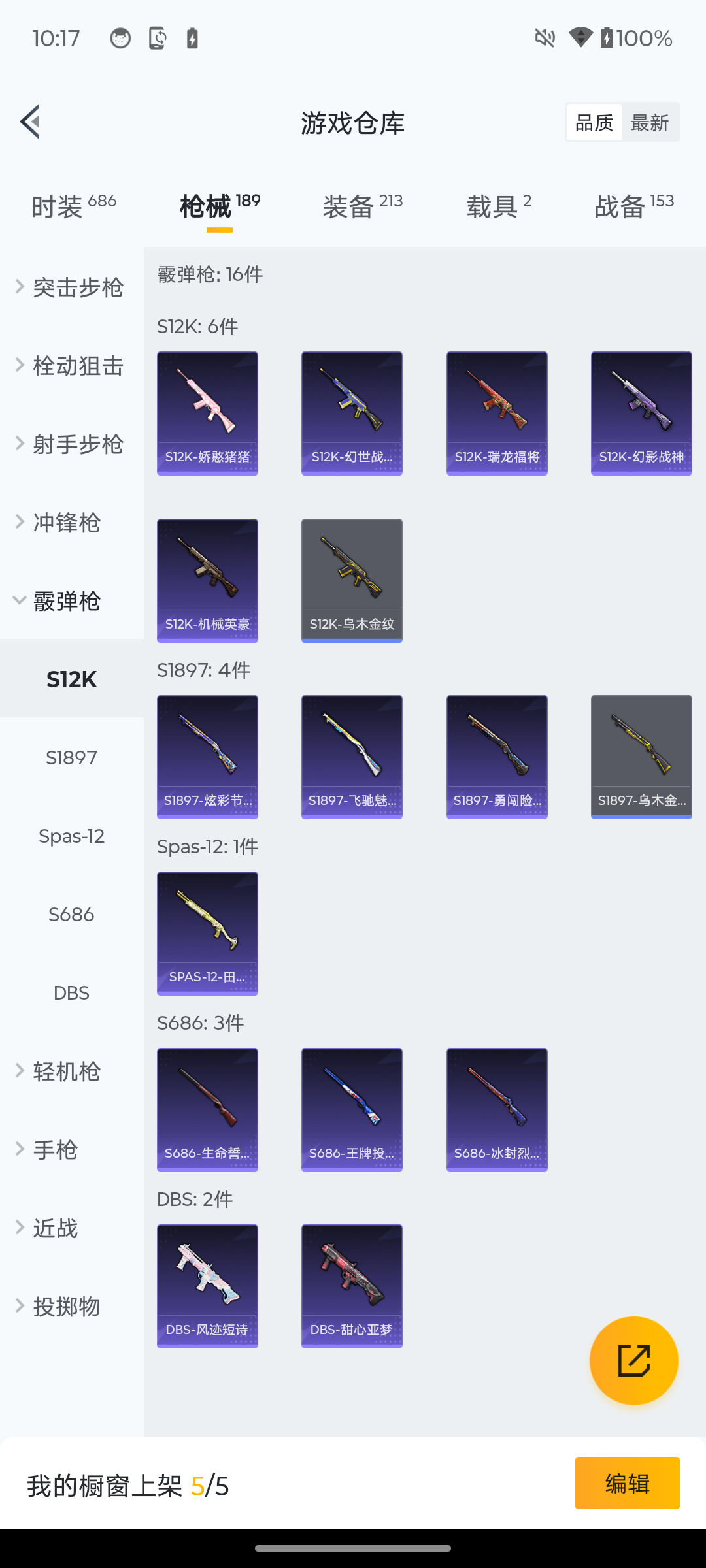
Task: Sort warehouse by 最新
Action: coord(649,122)
